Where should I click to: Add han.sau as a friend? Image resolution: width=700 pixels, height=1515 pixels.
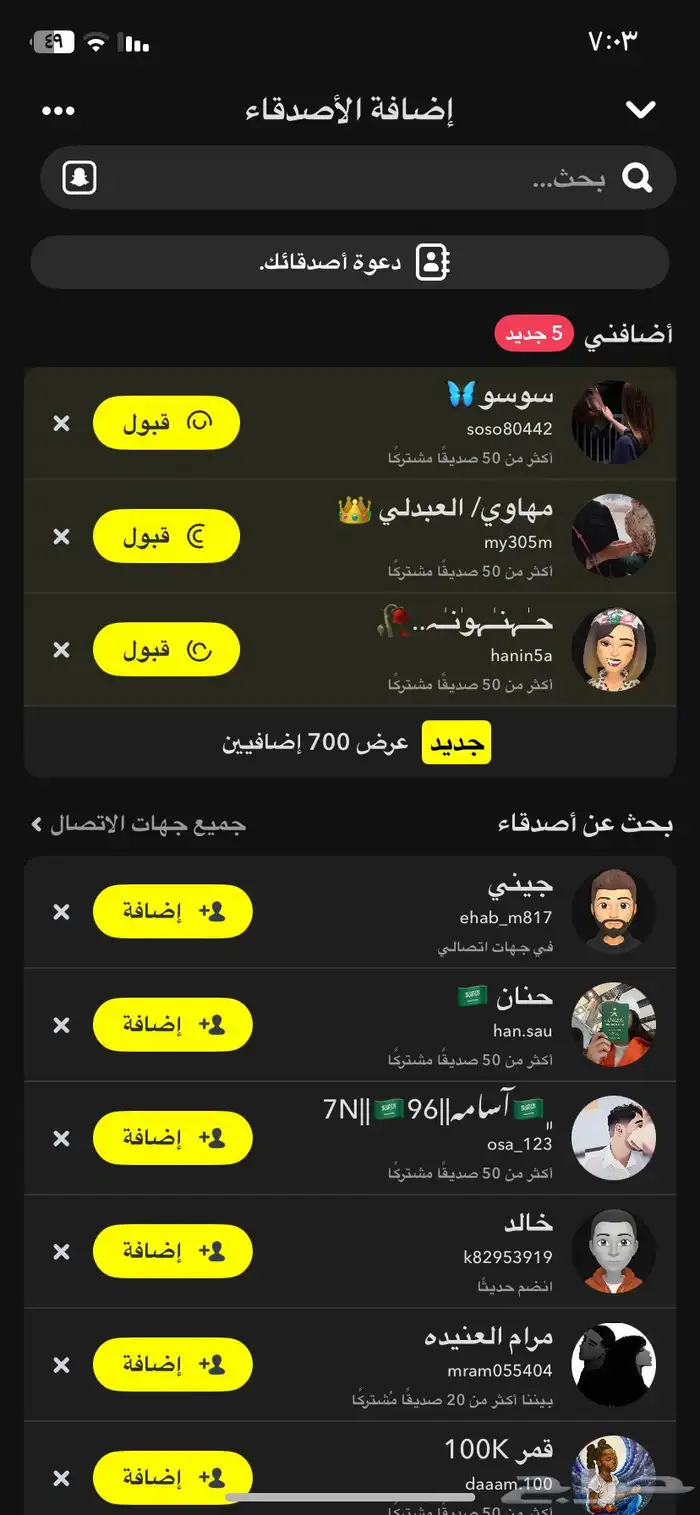[x=172, y=1024]
